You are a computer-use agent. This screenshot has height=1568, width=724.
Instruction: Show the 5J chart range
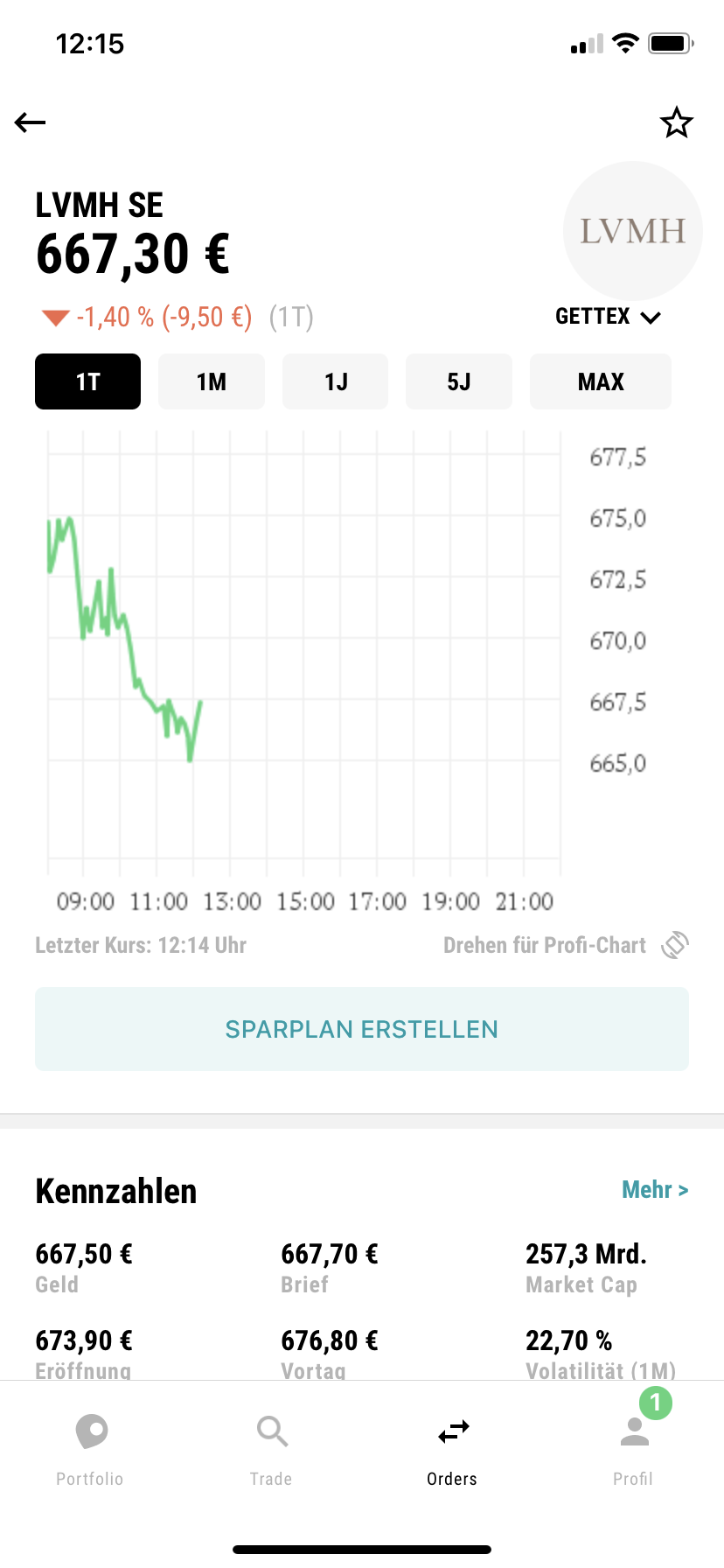(459, 381)
